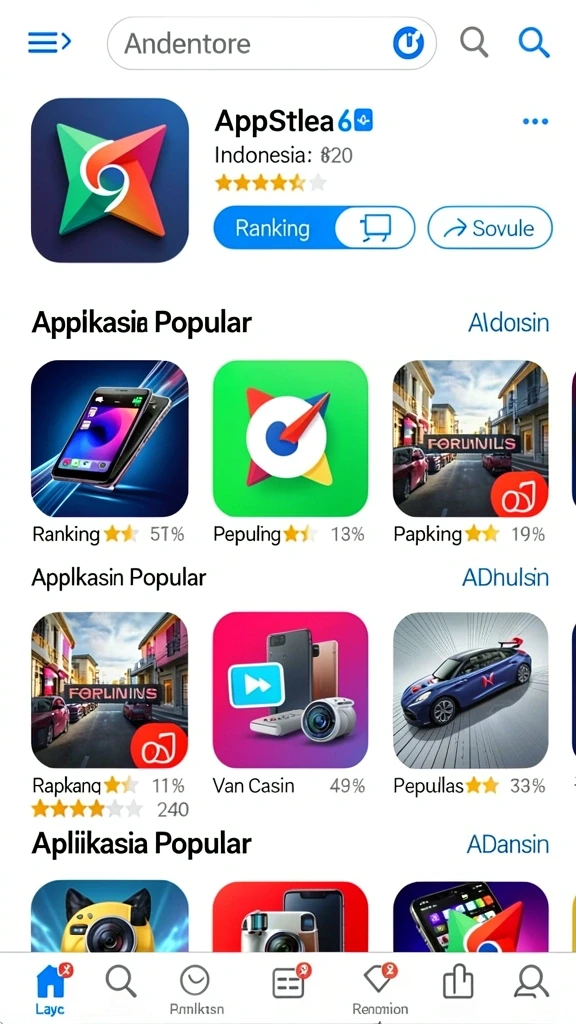Open the profile tab in bottom bar

tap(532, 982)
